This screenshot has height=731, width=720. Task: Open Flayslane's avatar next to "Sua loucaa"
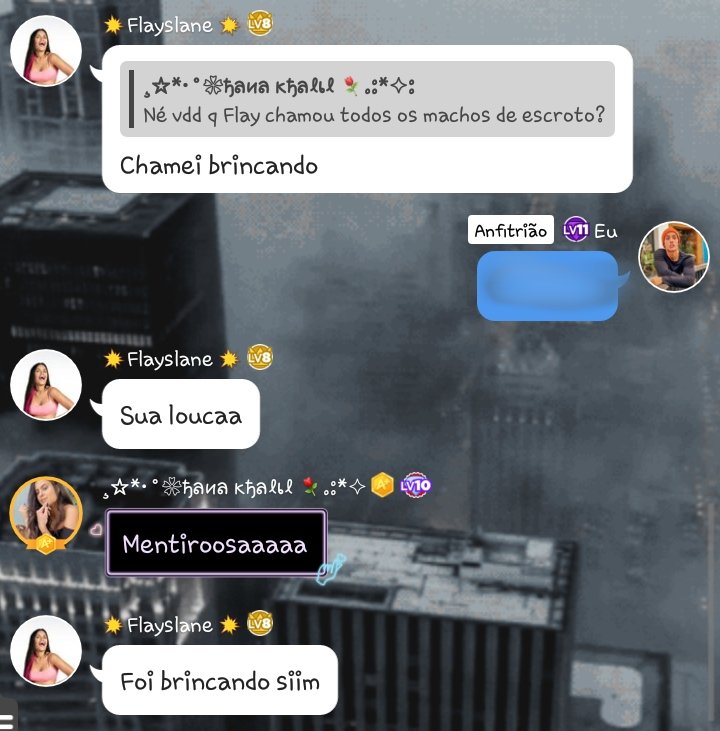pyautogui.click(x=45, y=384)
